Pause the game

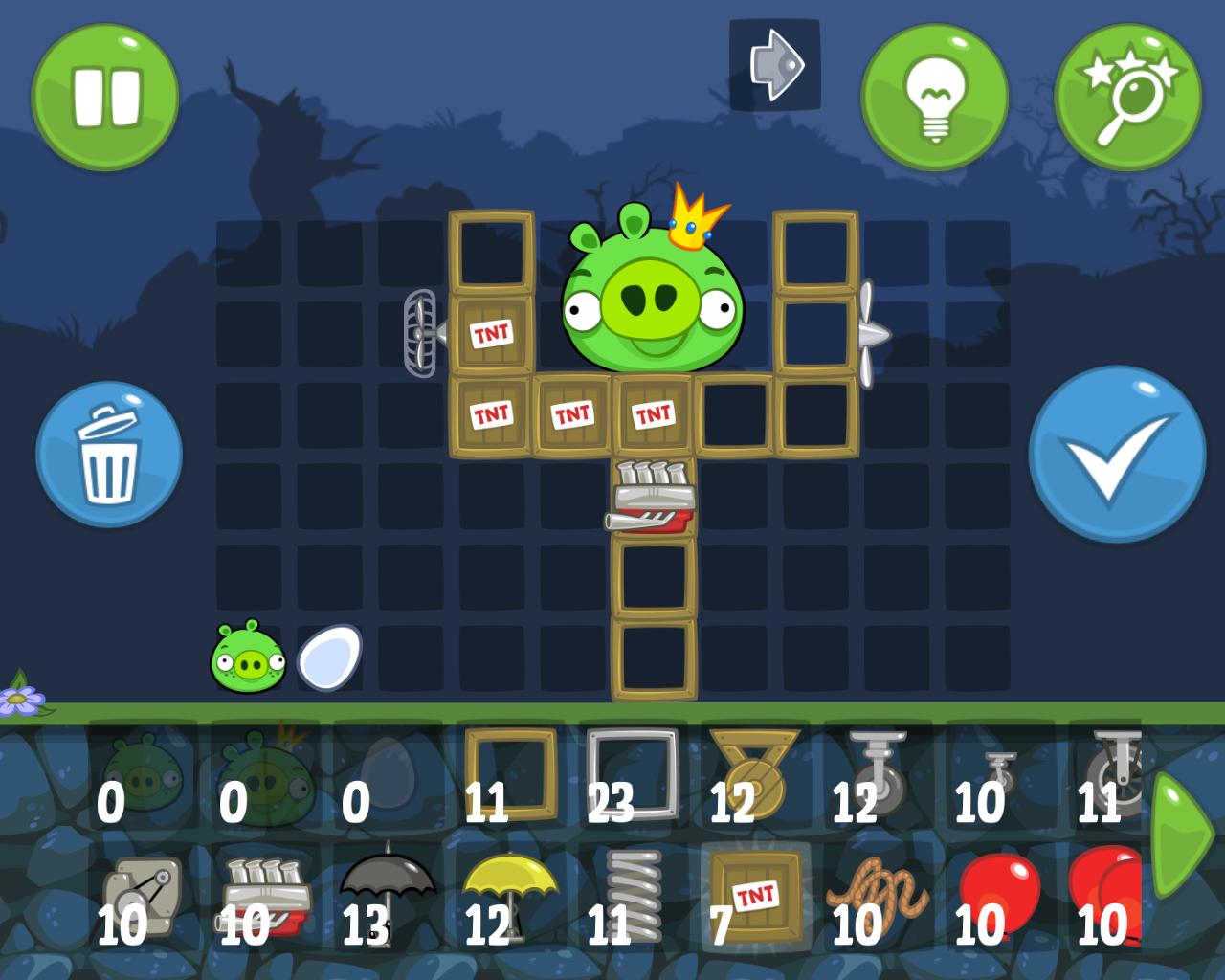click(x=105, y=97)
